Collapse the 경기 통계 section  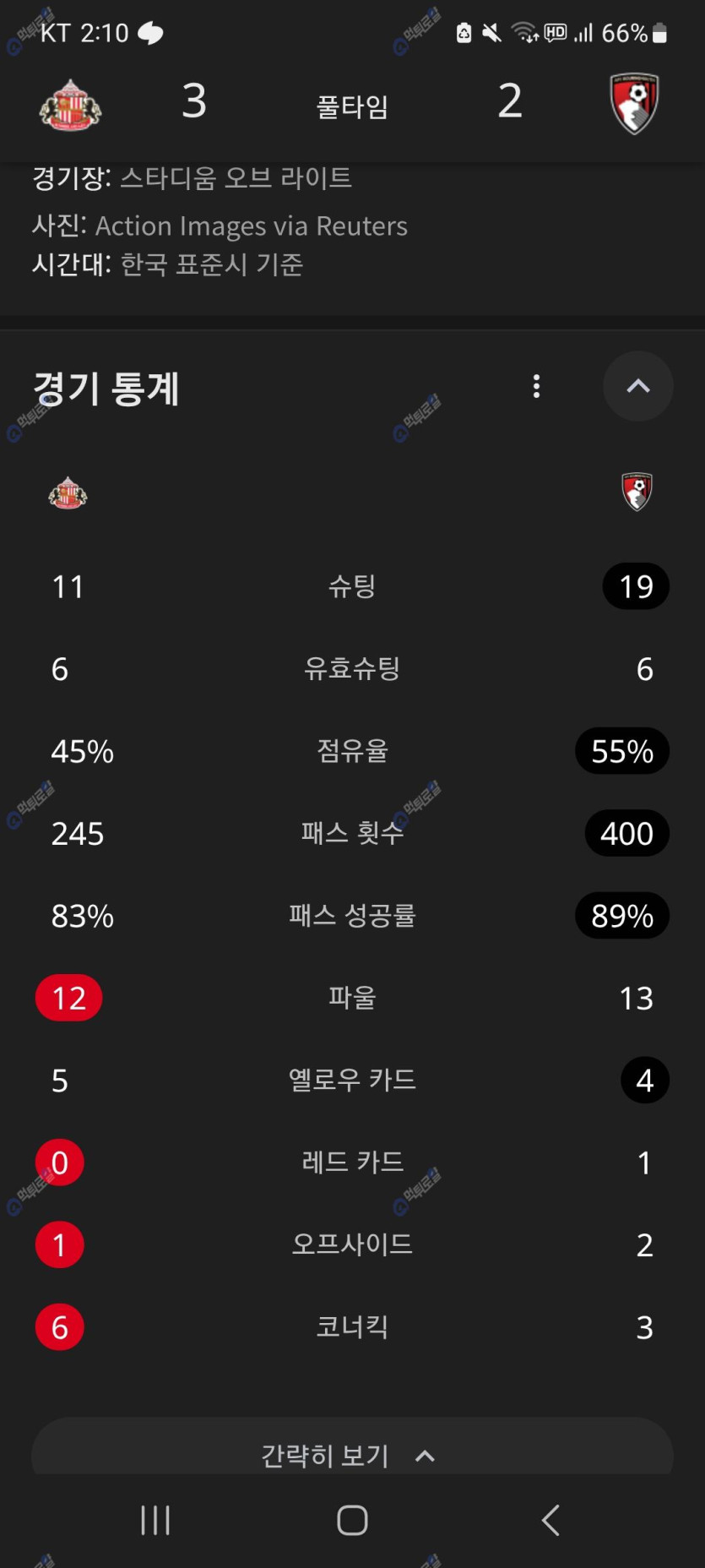[637, 387]
